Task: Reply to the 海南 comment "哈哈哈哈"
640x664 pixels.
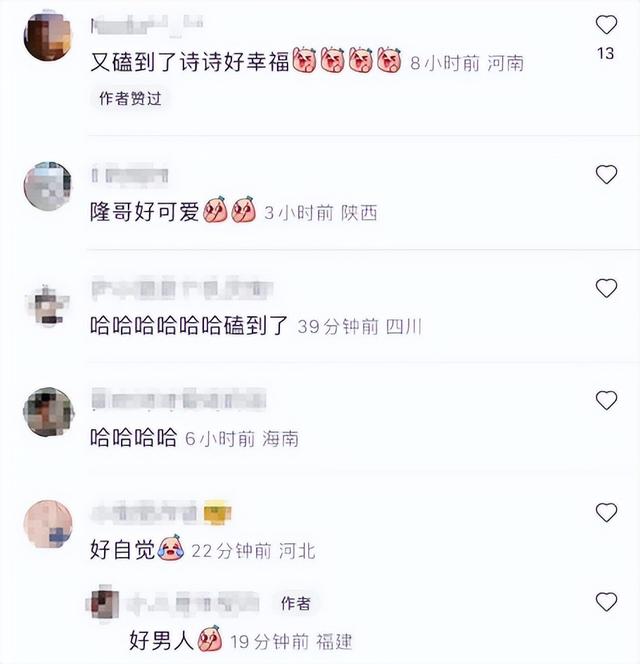Action: [133, 438]
